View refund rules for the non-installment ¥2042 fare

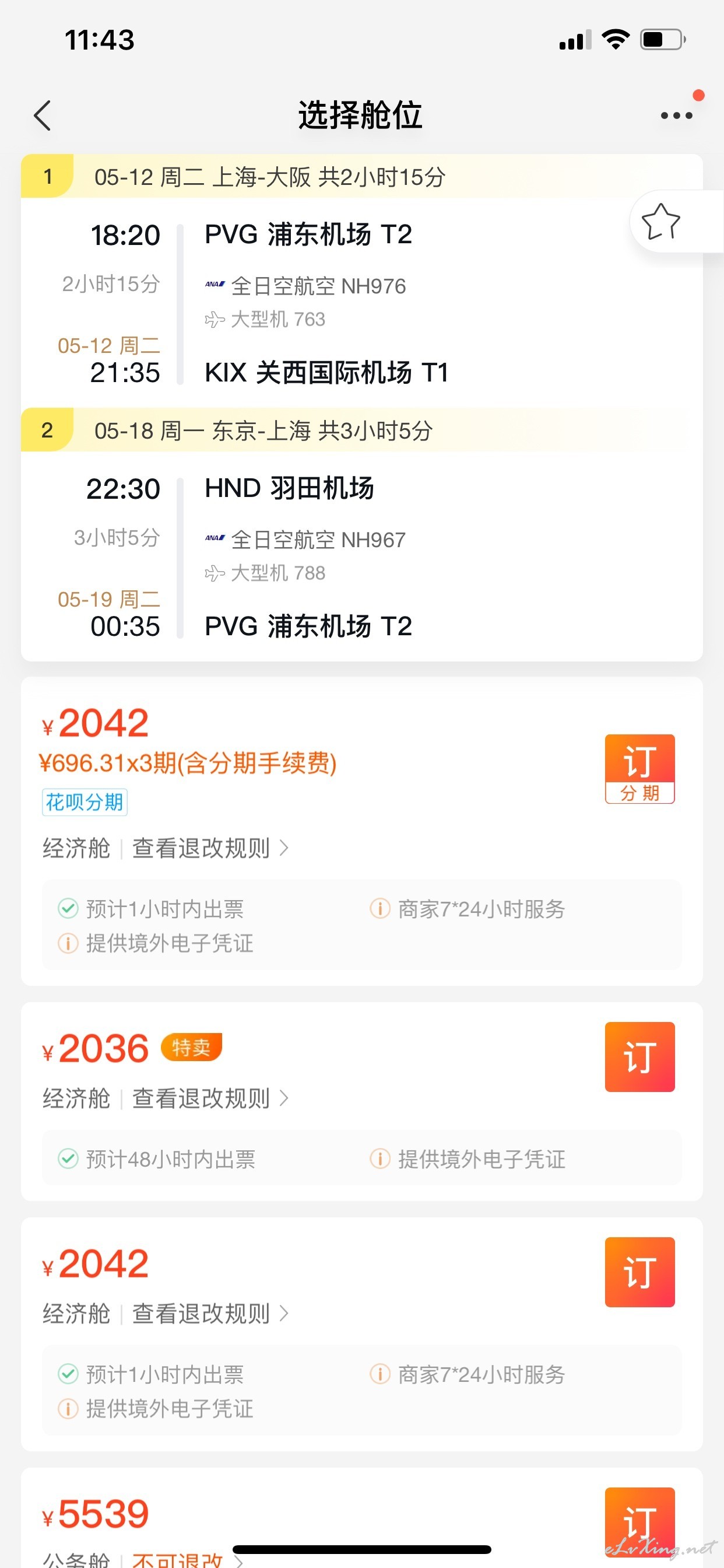click(210, 1314)
